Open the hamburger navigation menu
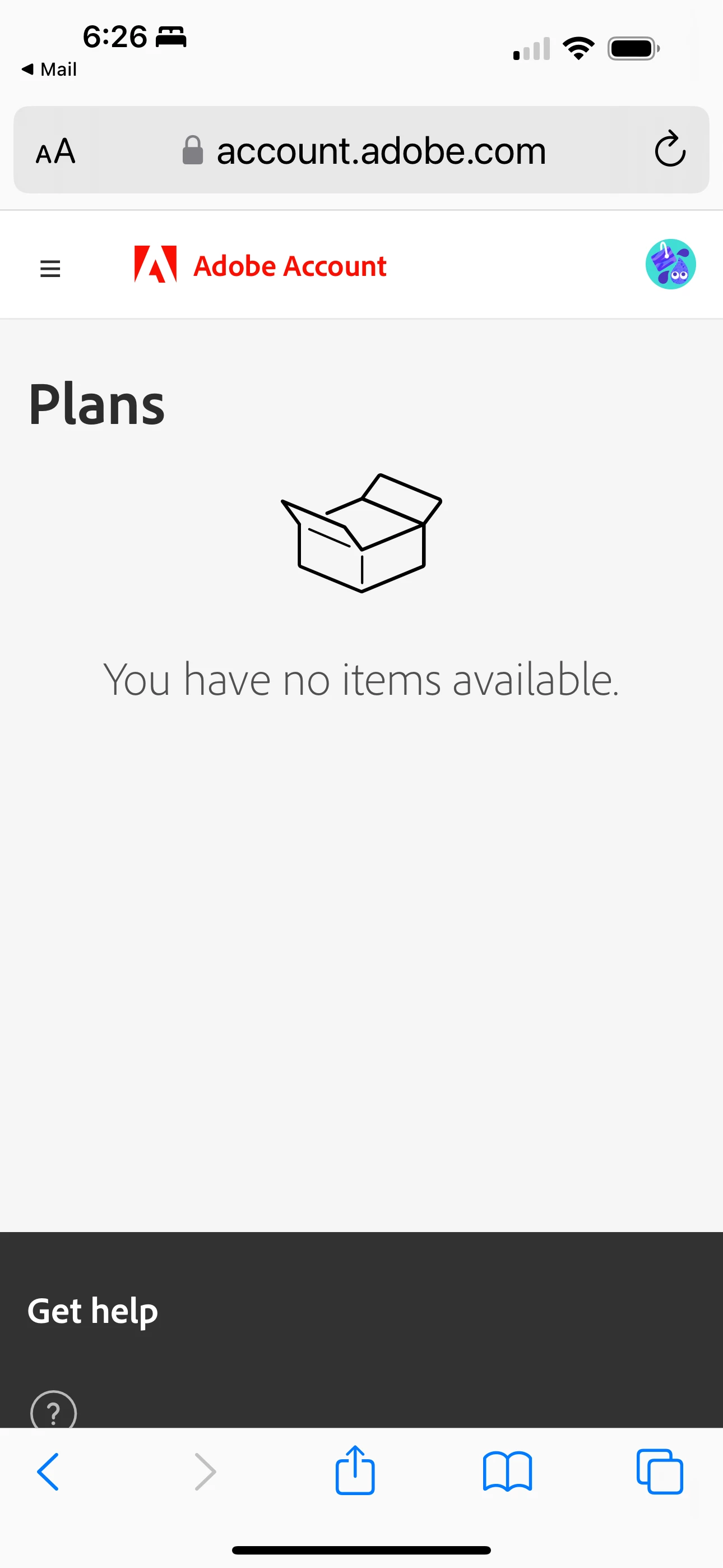This screenshot has width=723, height=1568. [50, 268]
